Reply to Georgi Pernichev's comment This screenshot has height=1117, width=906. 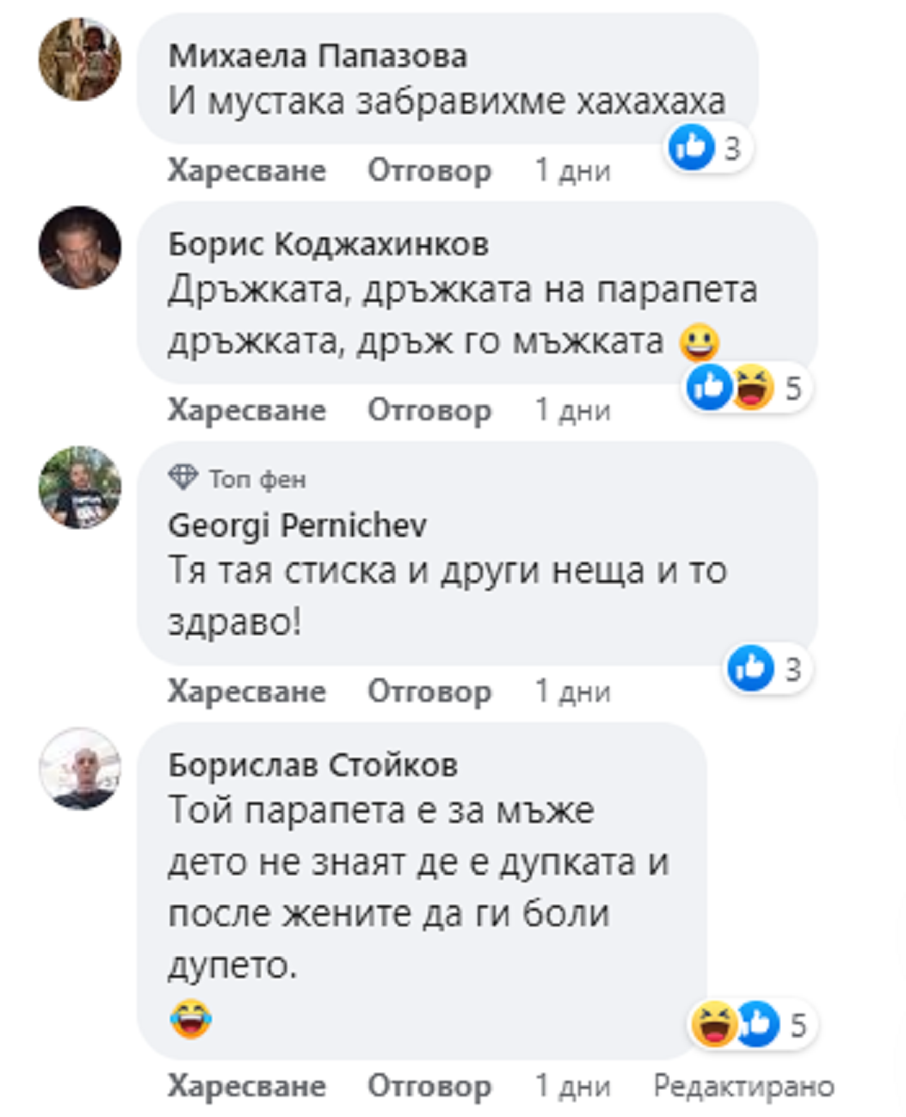[x=429, y=691]
